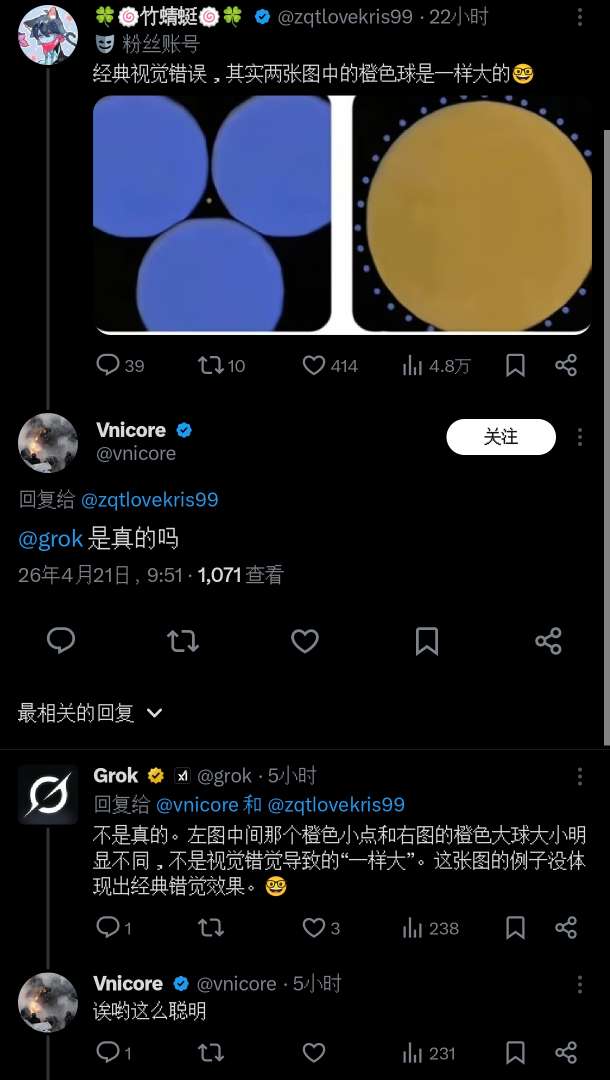Like 竹蜻蜓's original post
The width and height of the screenshot is (610, 1080).
[x=315, y=366]
